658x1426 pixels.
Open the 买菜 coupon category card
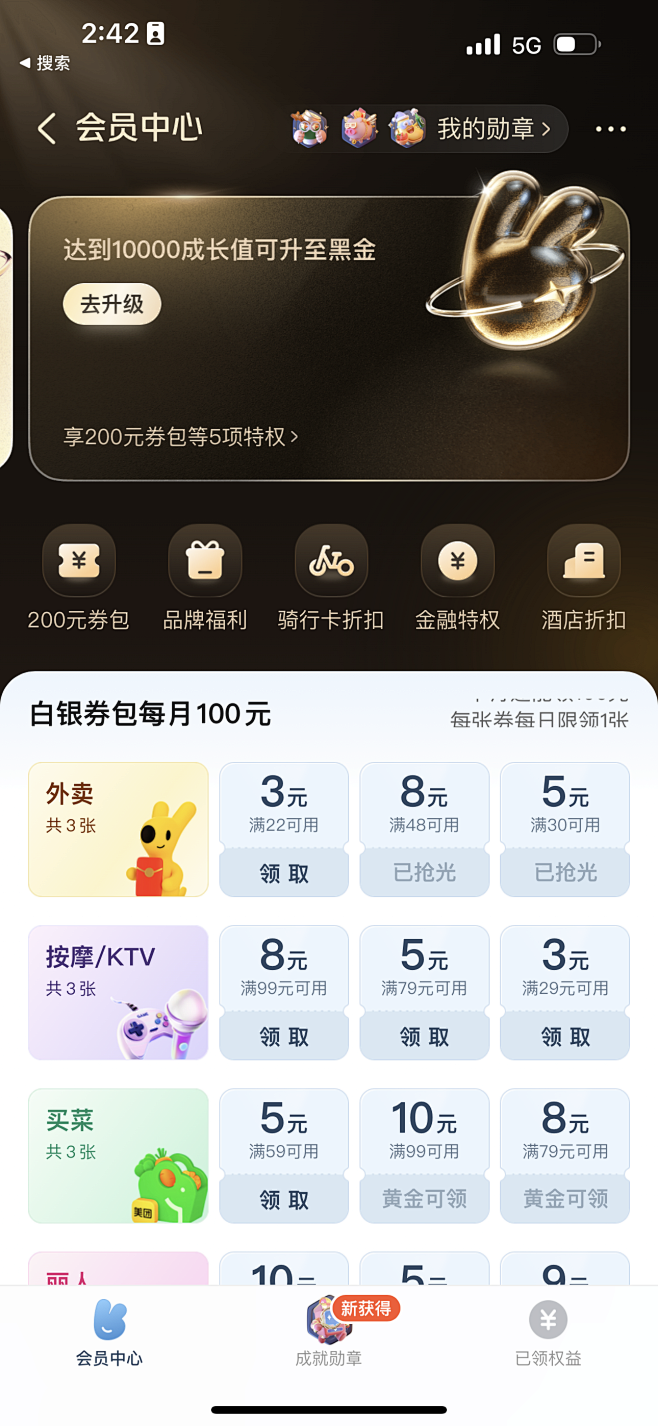(x=118, y=1155)
